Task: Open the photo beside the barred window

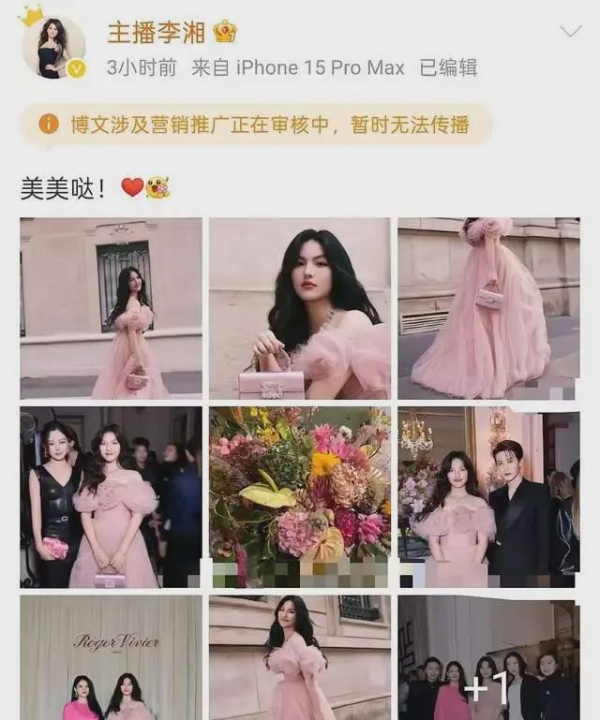Action: [110, 308]
